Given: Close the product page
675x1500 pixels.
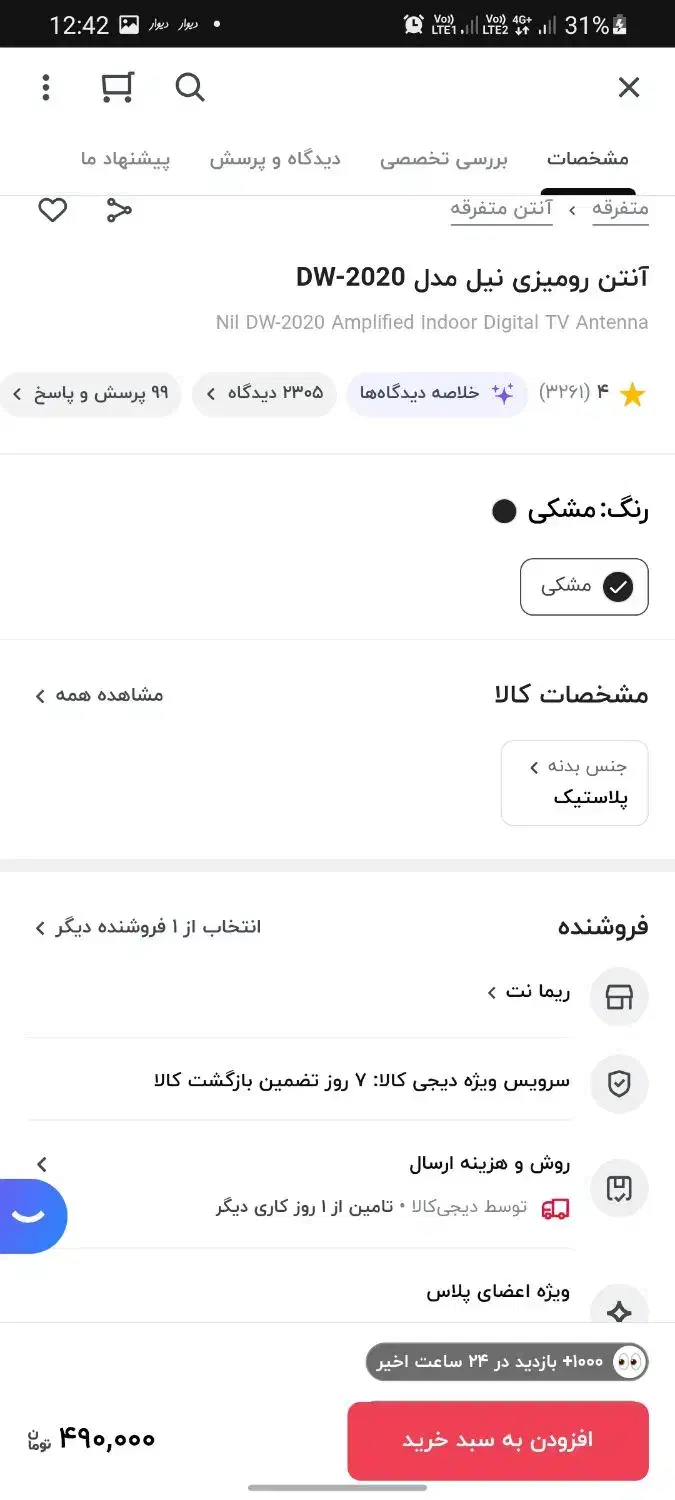Looking at the screenshot, I should 628,88.
